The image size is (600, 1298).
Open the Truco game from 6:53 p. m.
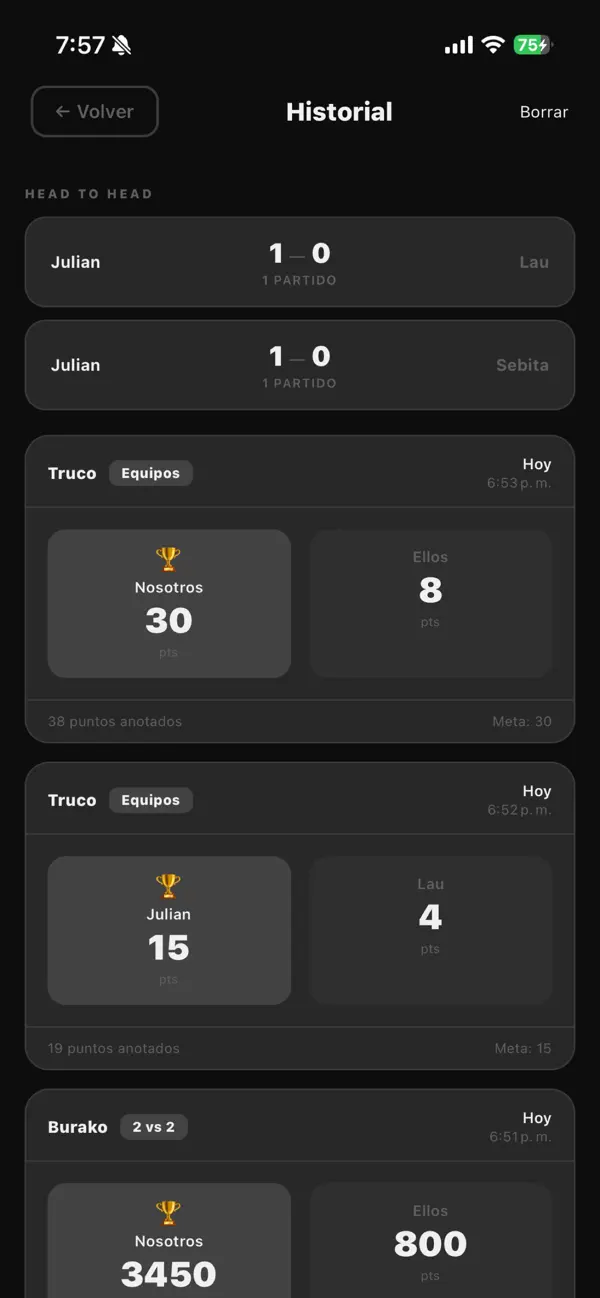click(x=300, y=589)
